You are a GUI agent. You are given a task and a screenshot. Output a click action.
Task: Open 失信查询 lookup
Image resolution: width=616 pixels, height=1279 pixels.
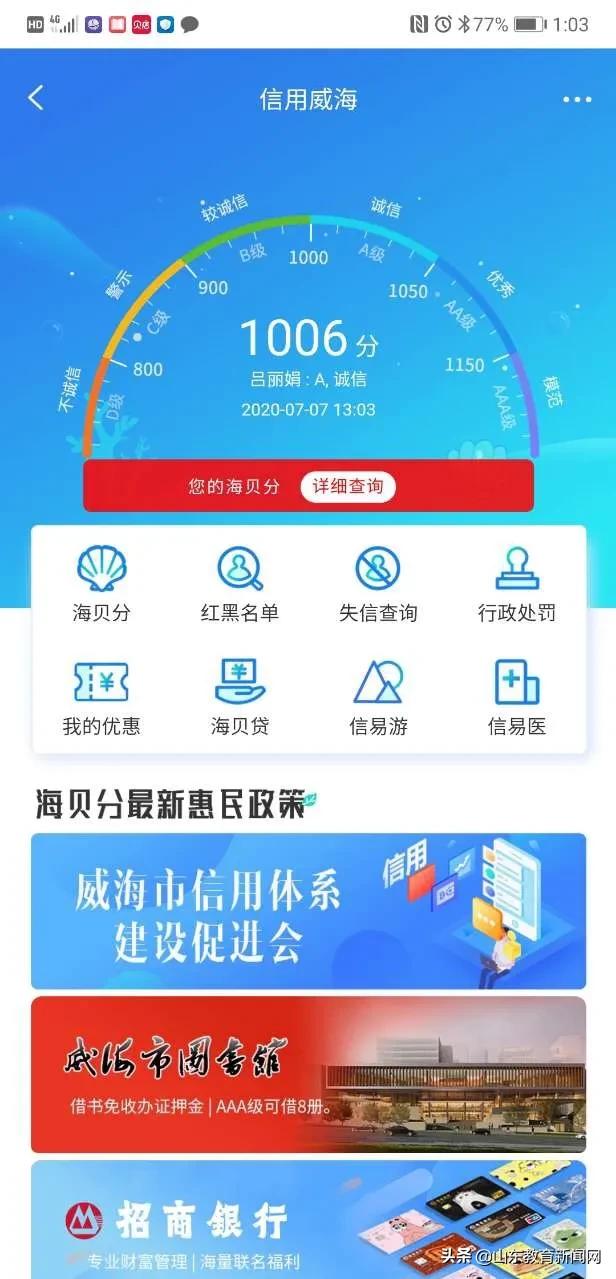[378, 584]
